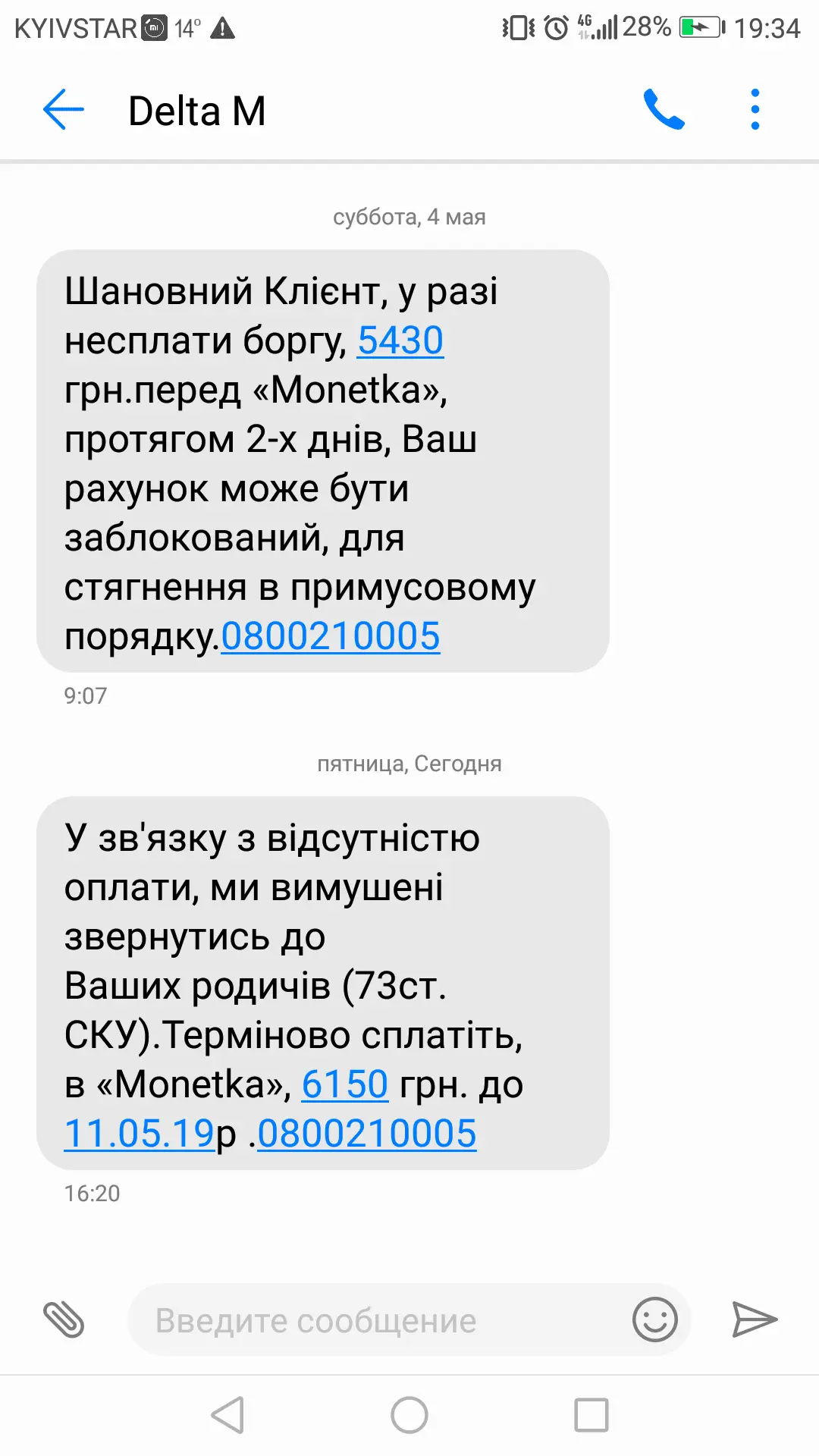The image size is (819, 1456).
Task: Open the three-dot overflow menu
Action: pyautogui.click(x=755, y=110)
